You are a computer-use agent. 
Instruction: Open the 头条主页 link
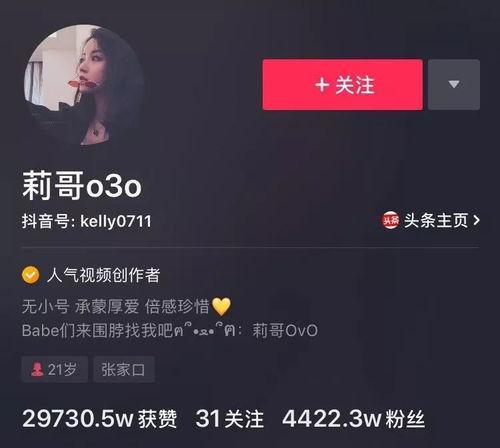click(x=431, y=220)
